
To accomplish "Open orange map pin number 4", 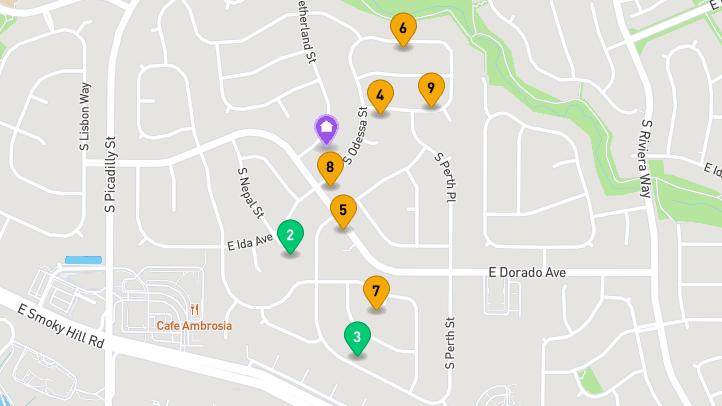I will pyautogui.click(x=379, y=95).
